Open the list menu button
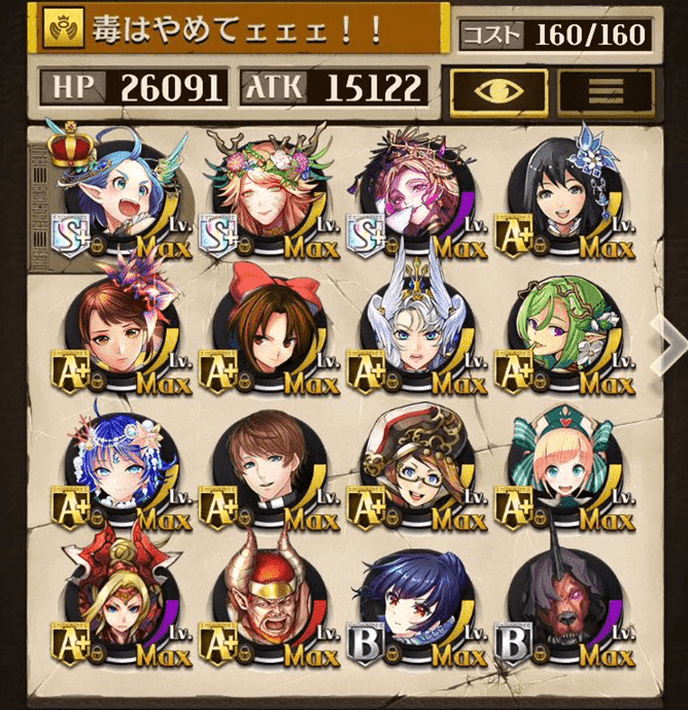This screenshot has width=688, height=710. pyautogui.click(x=605, y=91)
